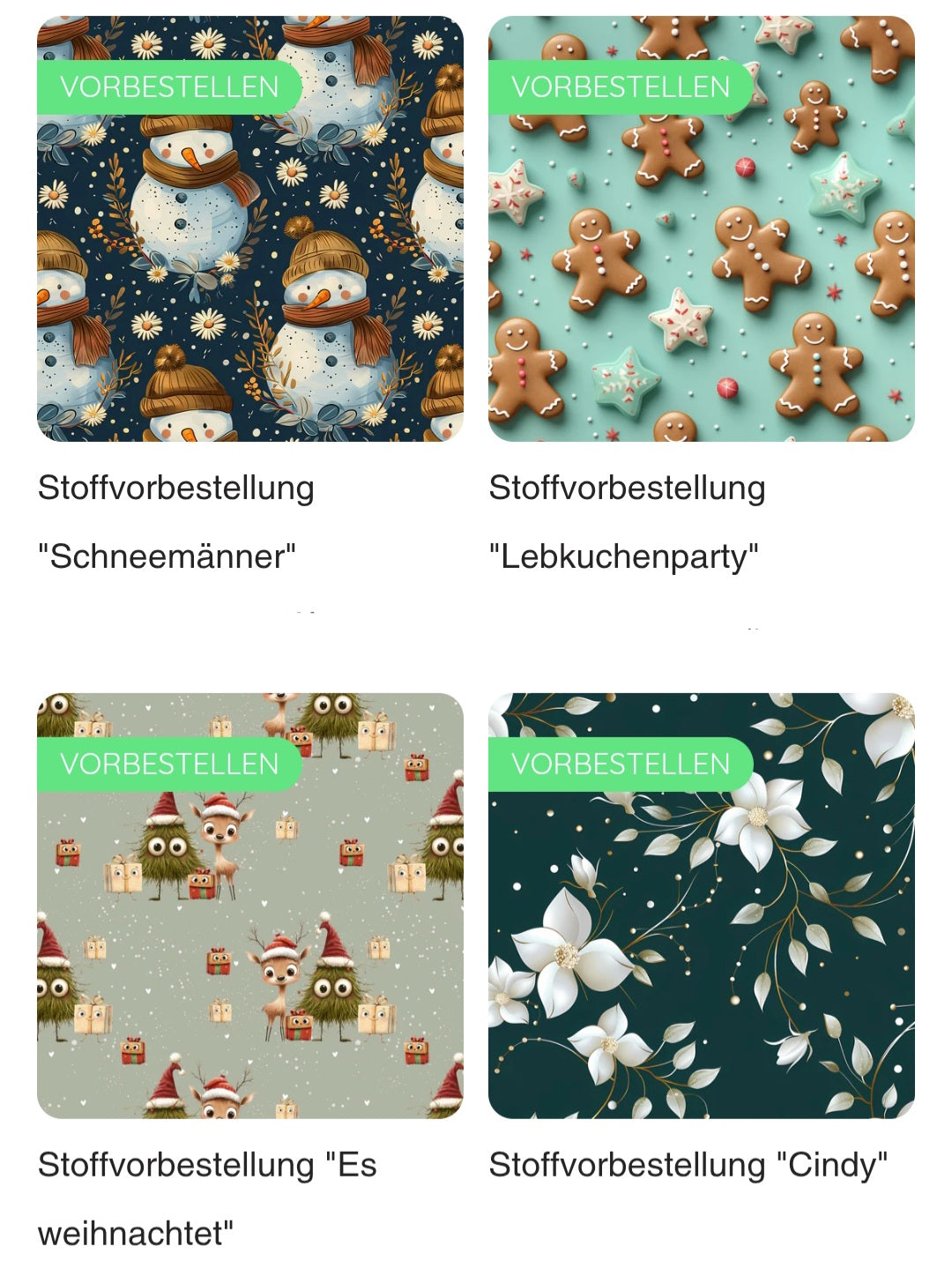Open the Es weihnachtet fabric product image

click(x=249, y=935)
